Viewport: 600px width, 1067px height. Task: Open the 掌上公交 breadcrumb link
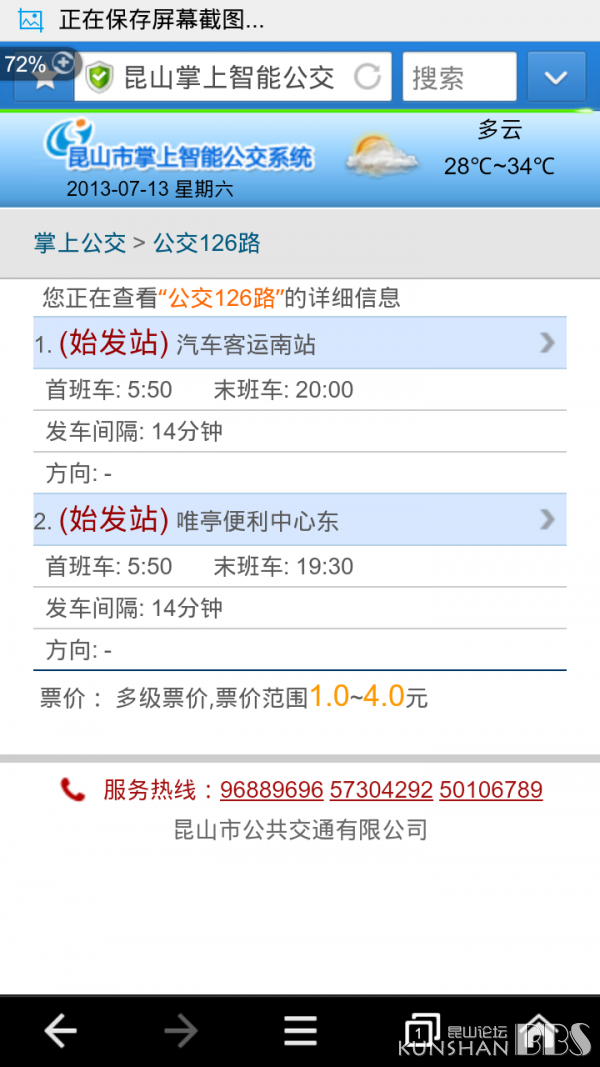[x=80, y=243]
